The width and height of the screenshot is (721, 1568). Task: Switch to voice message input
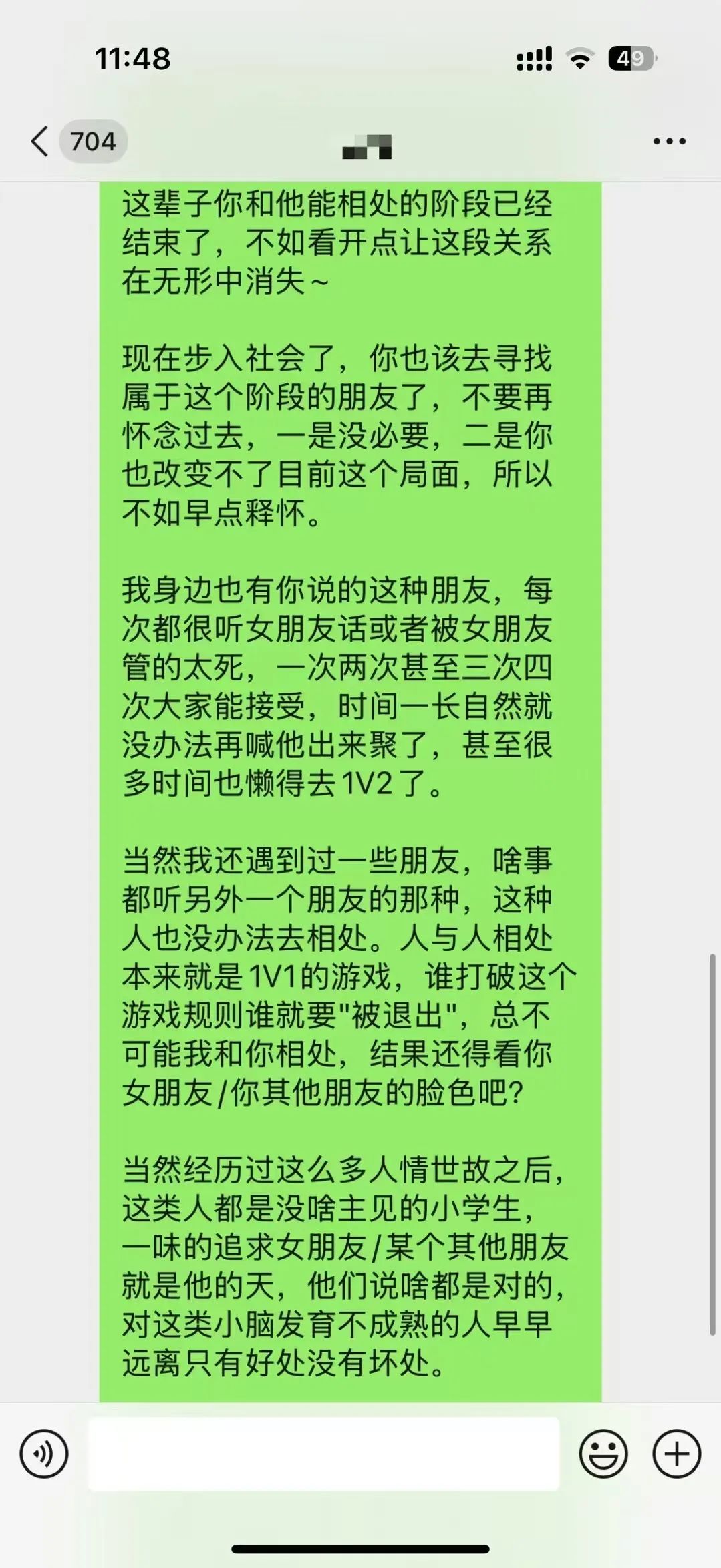click(x=44, y=1454)
